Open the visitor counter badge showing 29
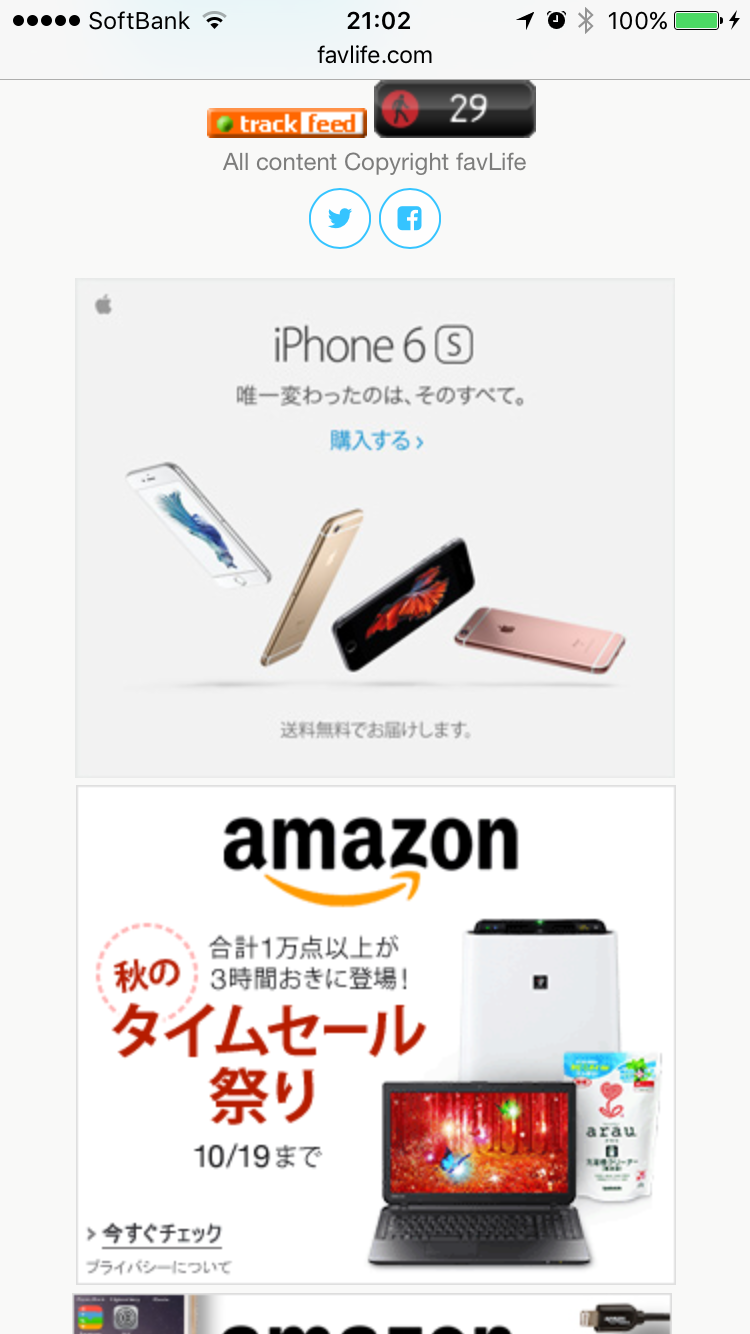This screenshot has height=1334, width=750. pyautogui.click(x=455, y=109)
